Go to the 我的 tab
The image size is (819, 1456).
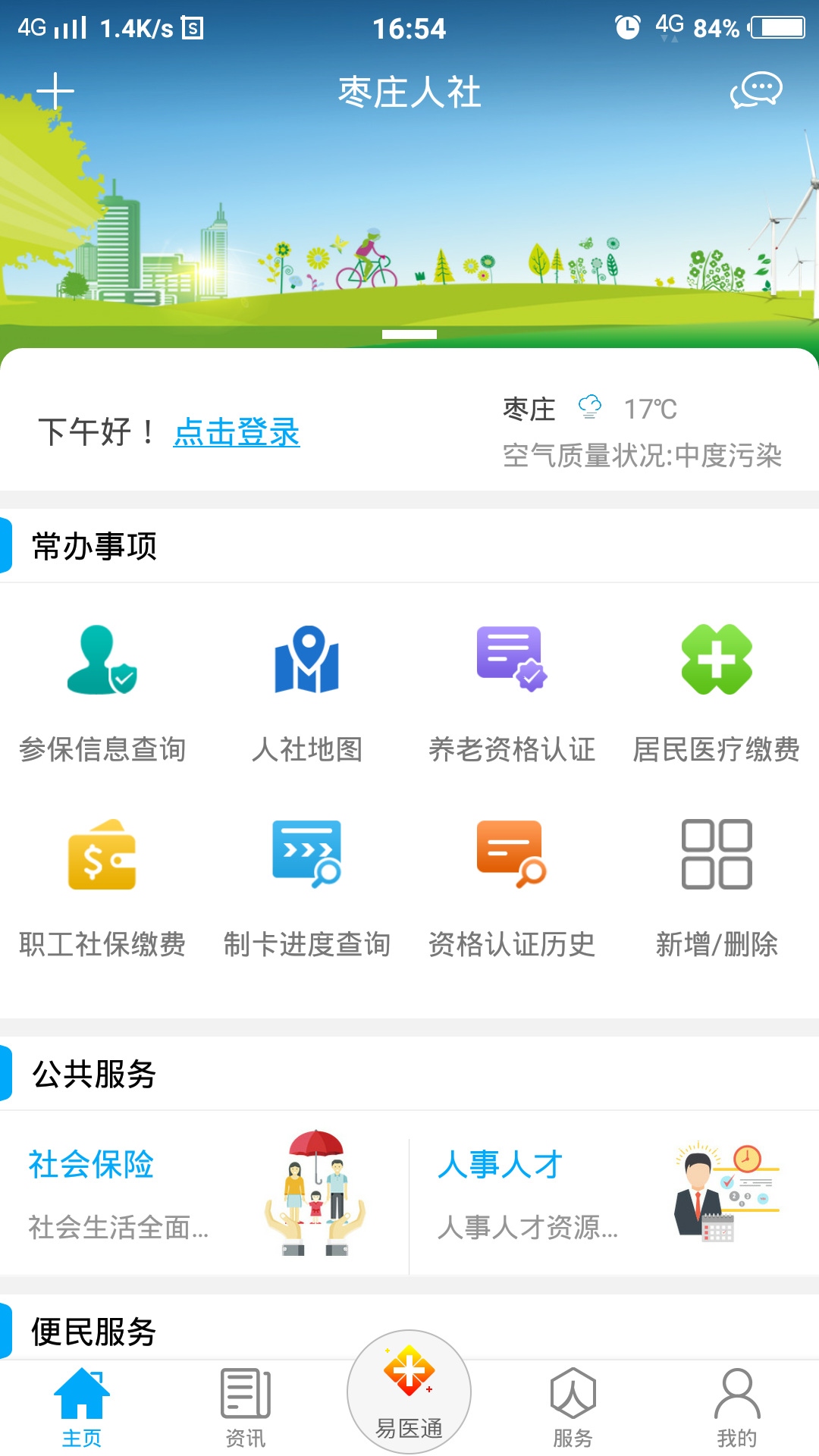tap(737, 1407)
